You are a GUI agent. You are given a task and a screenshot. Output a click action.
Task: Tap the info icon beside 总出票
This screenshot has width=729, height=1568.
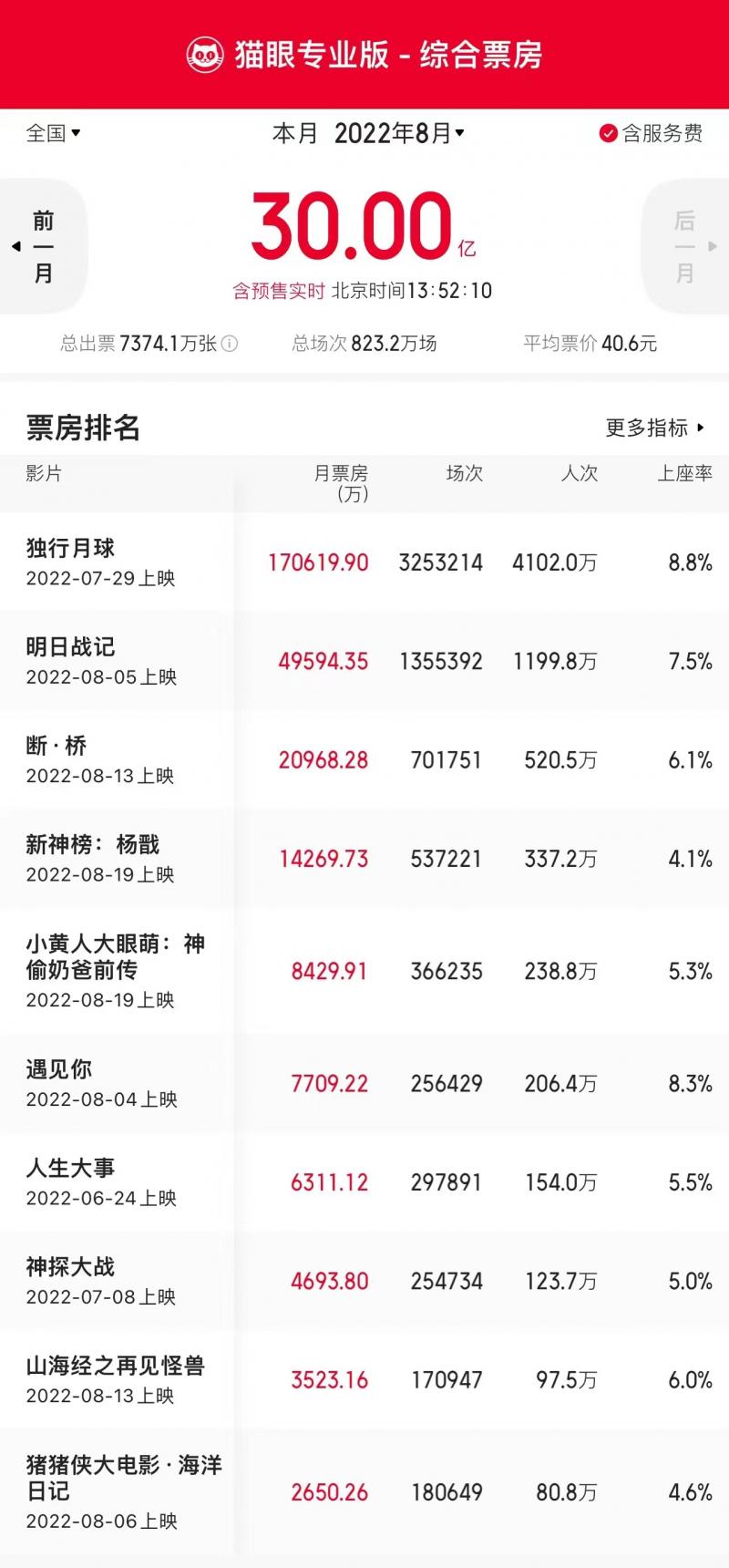[230, 344]
